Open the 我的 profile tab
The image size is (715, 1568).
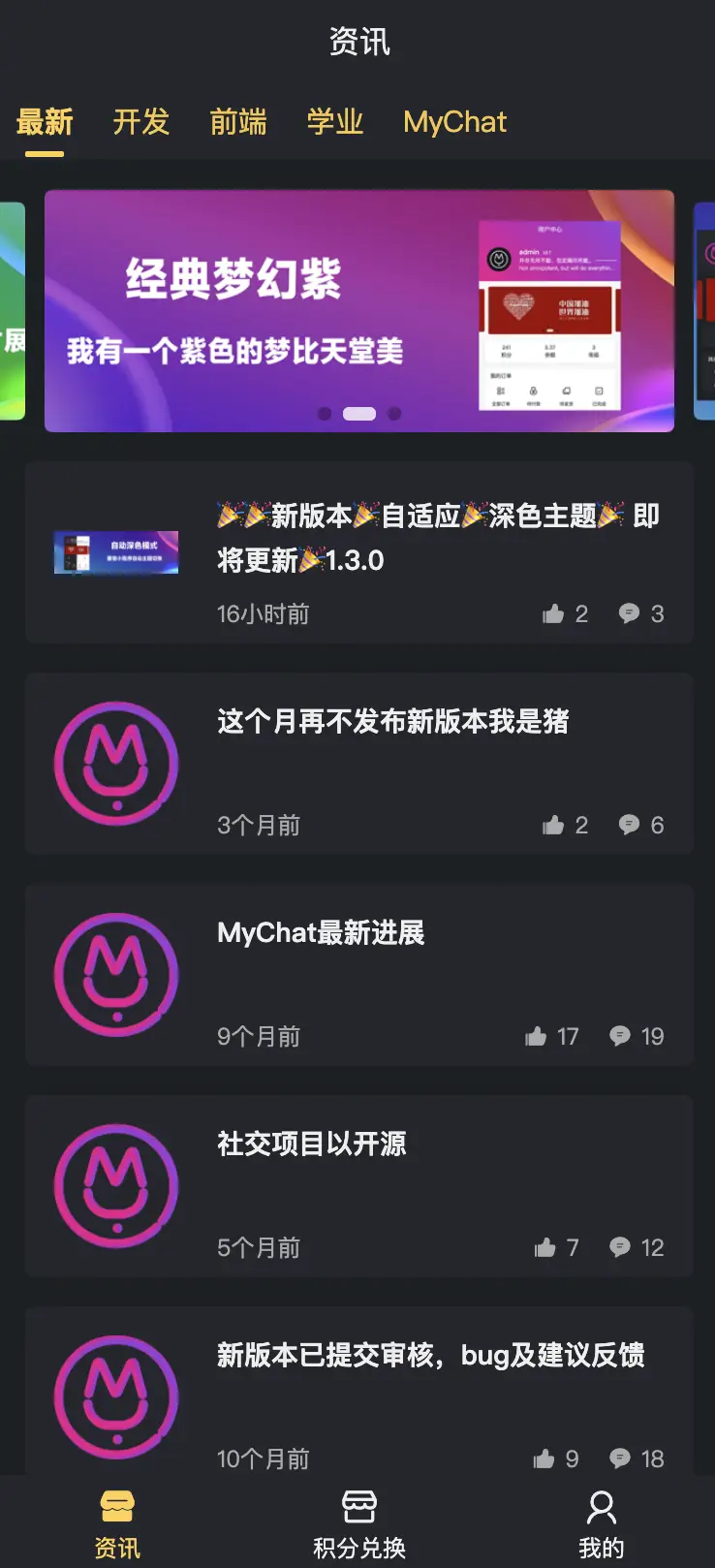601,1523
